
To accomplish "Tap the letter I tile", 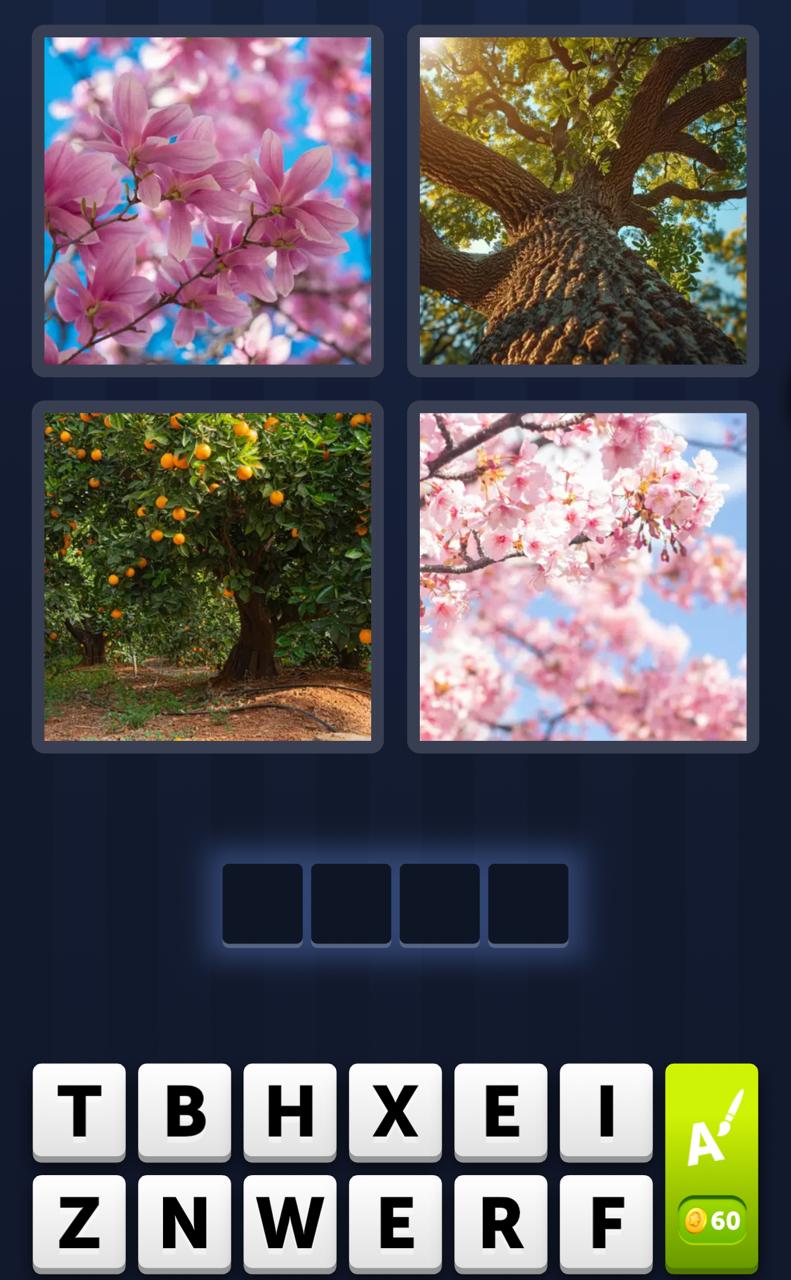I will click(606, 1110).
